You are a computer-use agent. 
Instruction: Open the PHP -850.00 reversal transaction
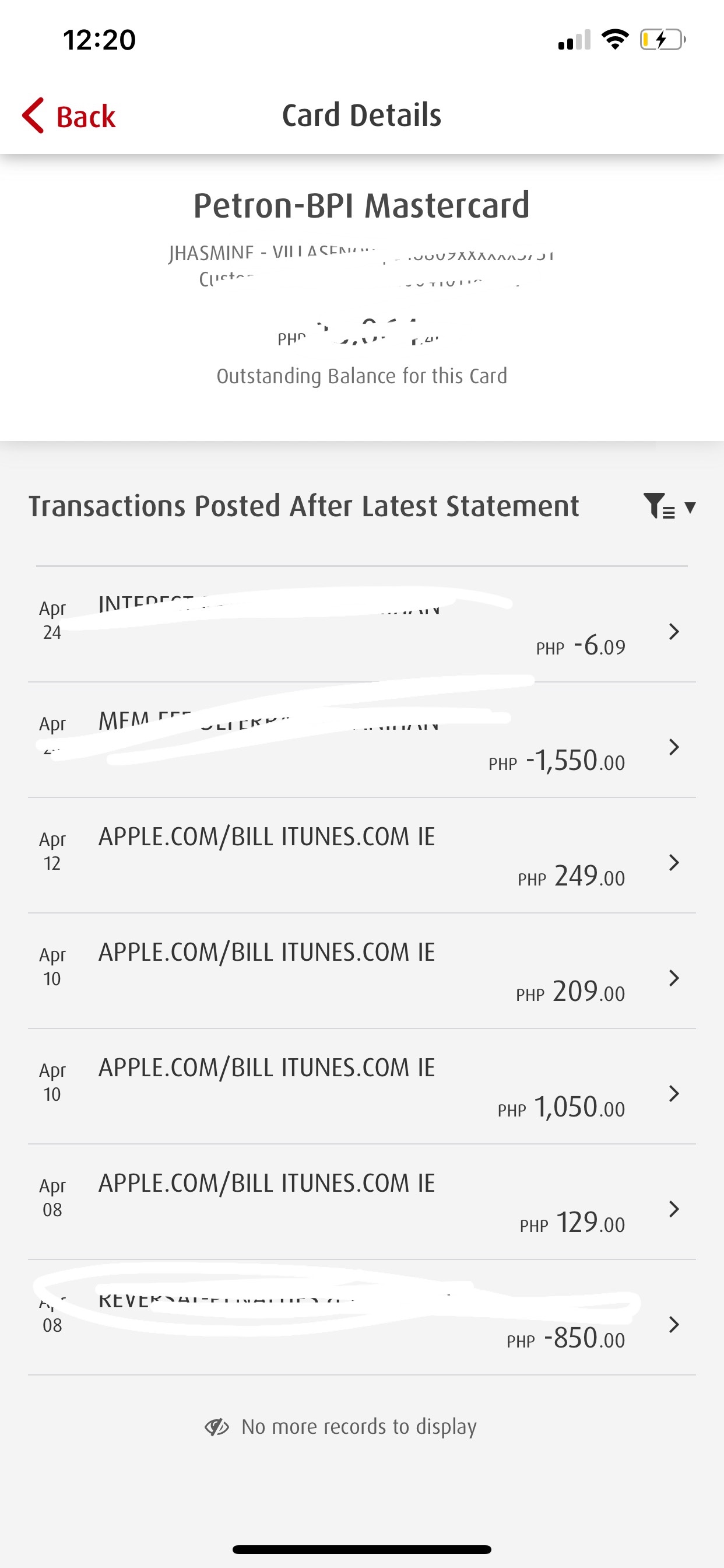pos(361,1319)
